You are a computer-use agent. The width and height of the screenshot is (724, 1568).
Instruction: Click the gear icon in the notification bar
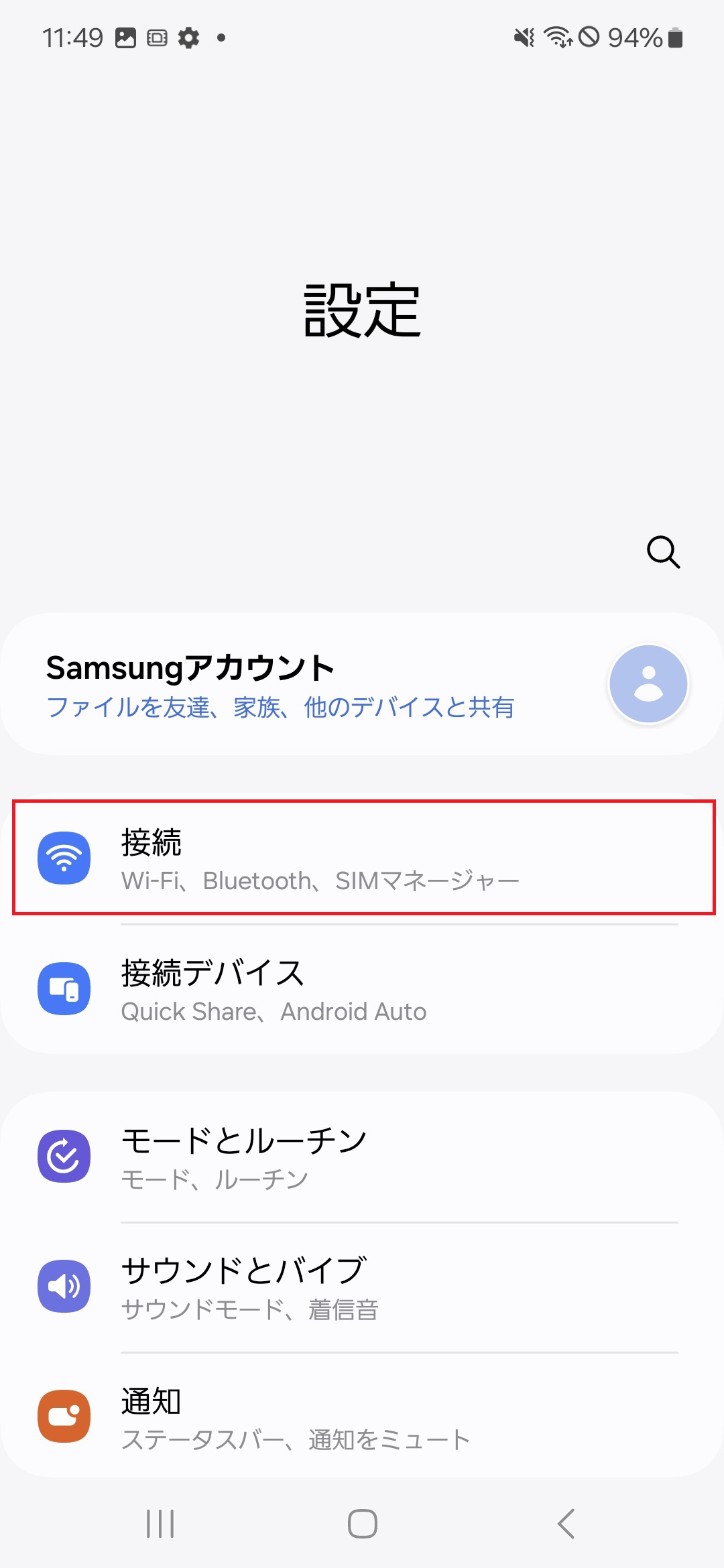click(x=188, y=38)
